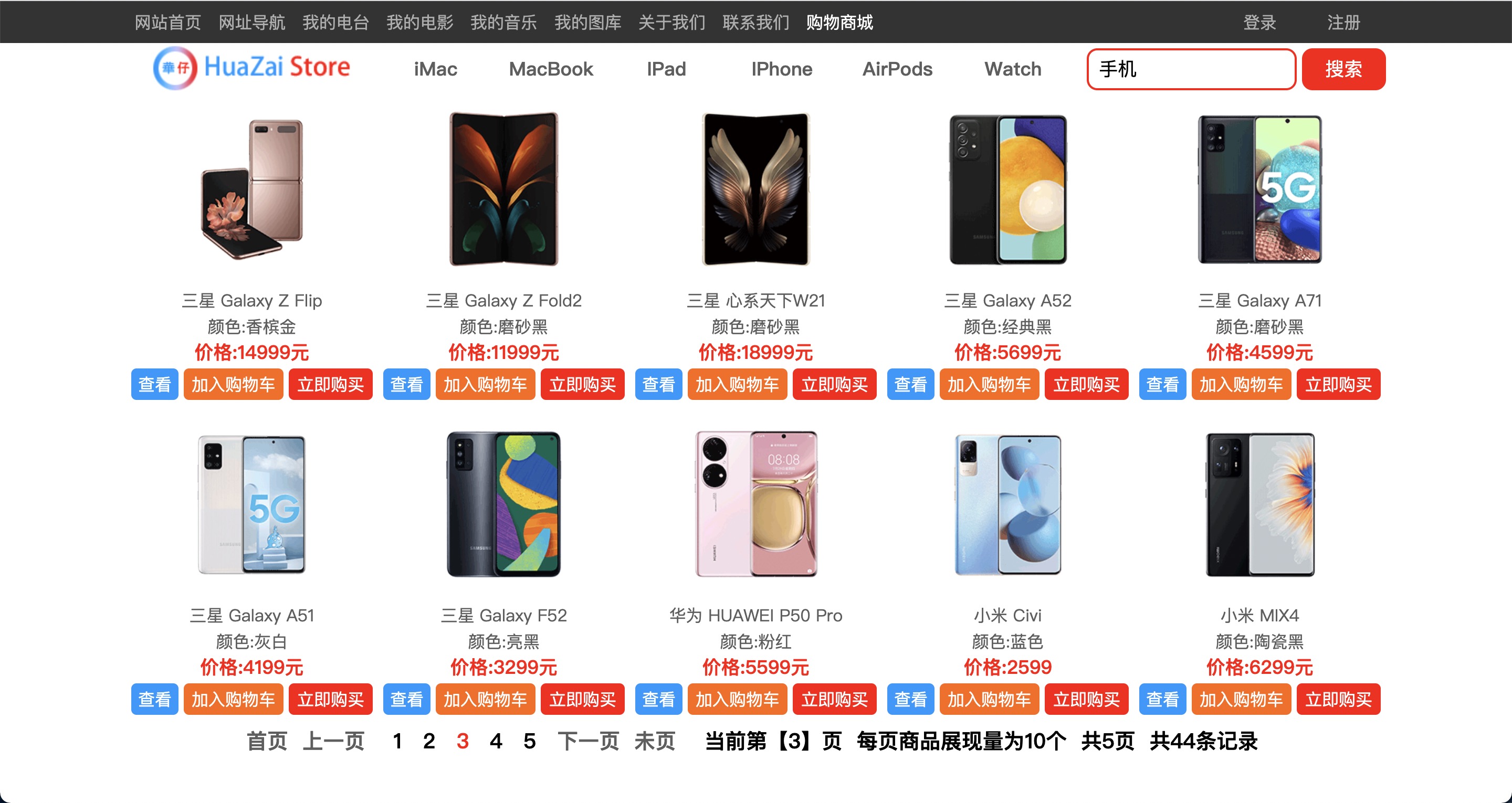Tap the red 搜索 search button
The image size is (1512, 803).
(x=1343, y=69)
